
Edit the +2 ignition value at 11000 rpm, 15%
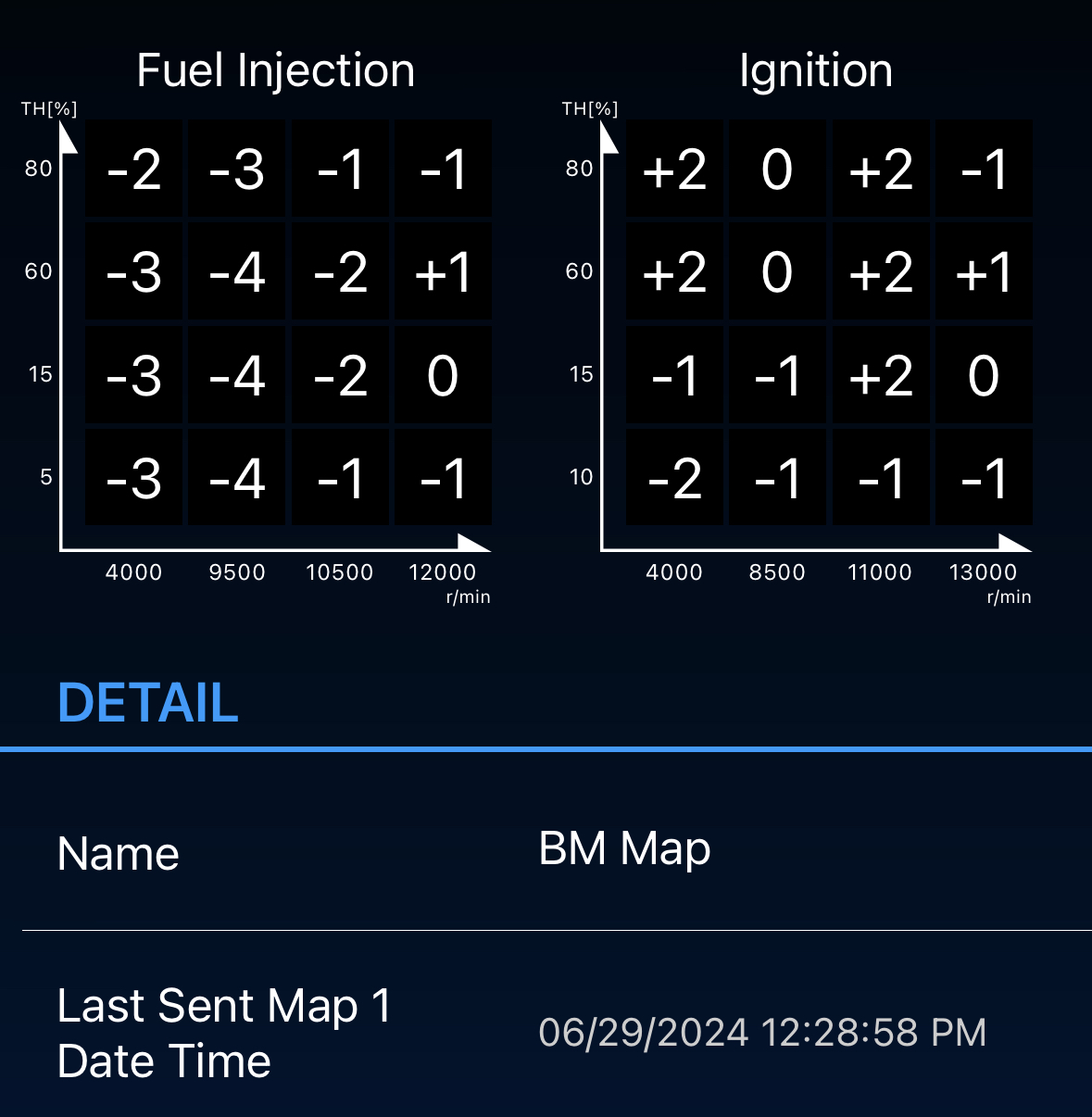[x=880, y=375]
